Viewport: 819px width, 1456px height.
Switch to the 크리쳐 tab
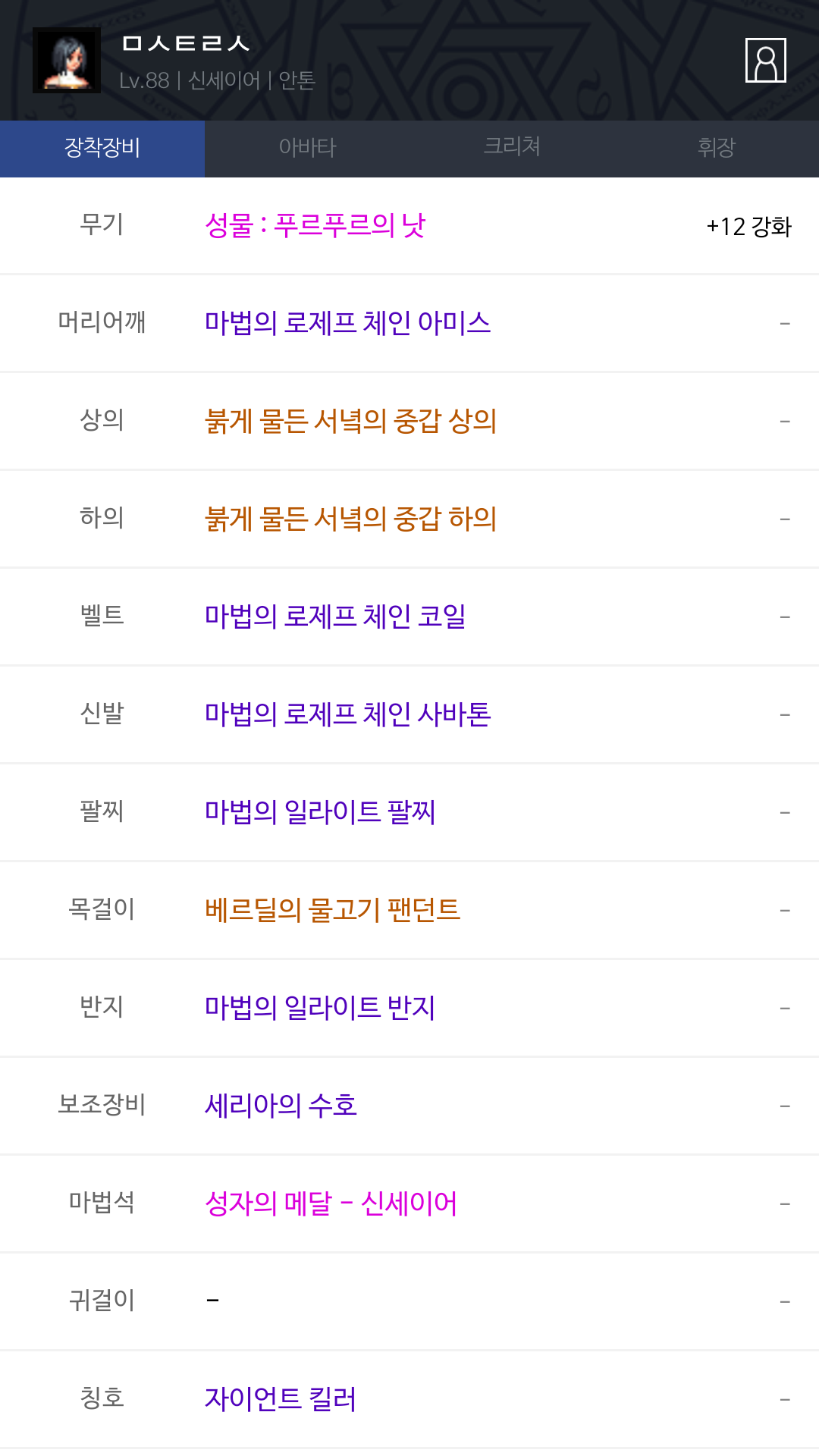pos(512,148)
